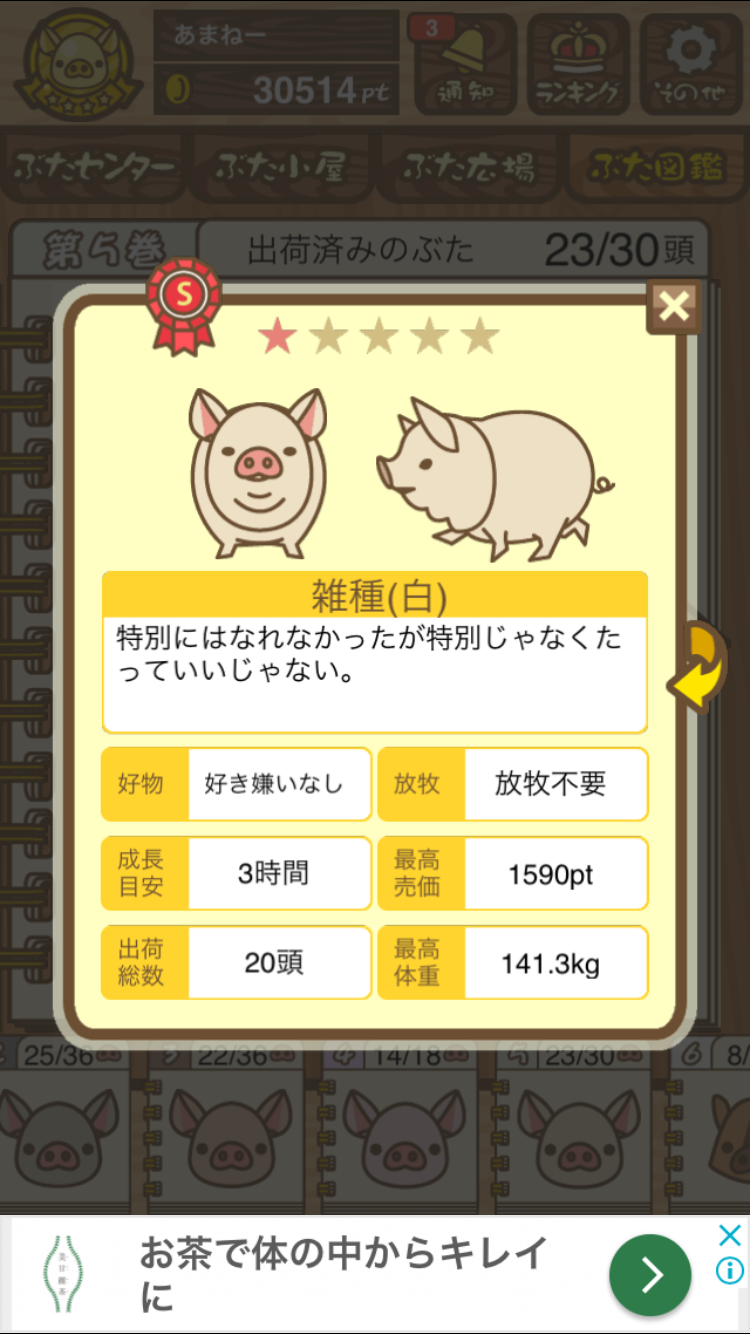The image size is (750, 1334).
Task: Switch to the ぶたセンター tab
Action: [94, 167]
